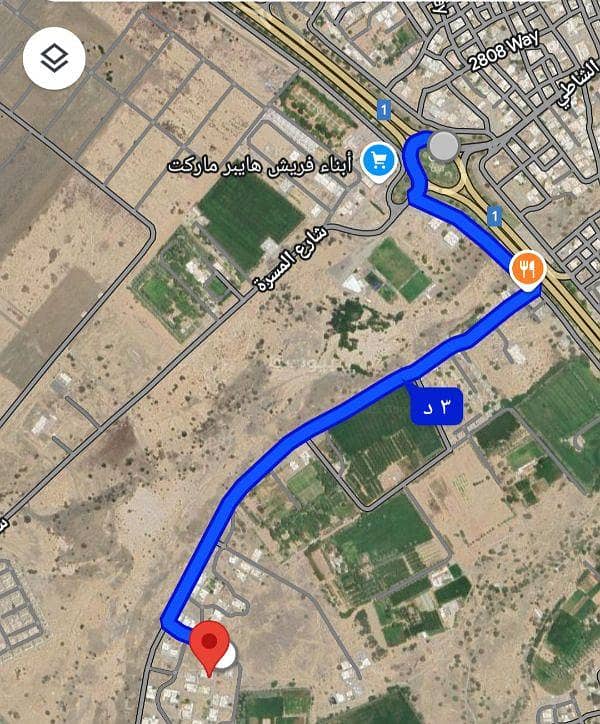The image size is (600, 724).
Task: Open the orange restaurant marker on route
Action: pyautogui.click(x=528, y=268)
